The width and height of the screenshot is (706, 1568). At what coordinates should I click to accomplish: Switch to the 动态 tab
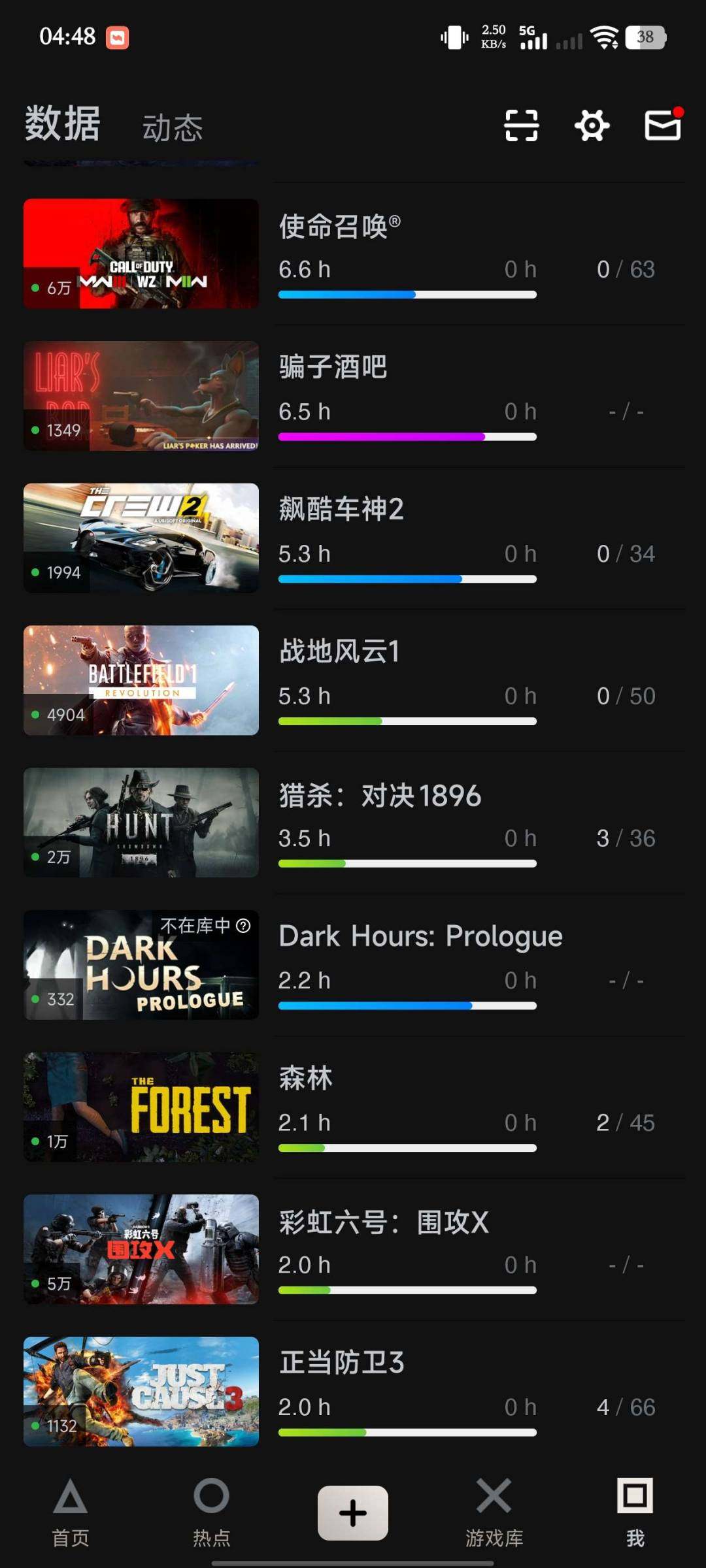[x=173, y=127]
